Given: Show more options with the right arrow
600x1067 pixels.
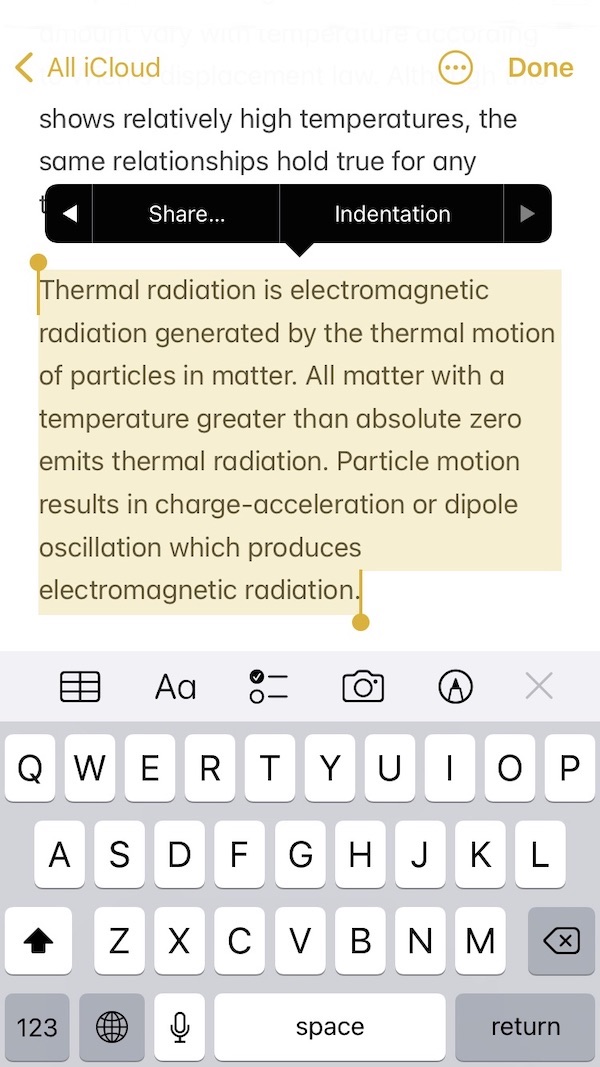Looking at the screenshot, I should pos(527,214).
